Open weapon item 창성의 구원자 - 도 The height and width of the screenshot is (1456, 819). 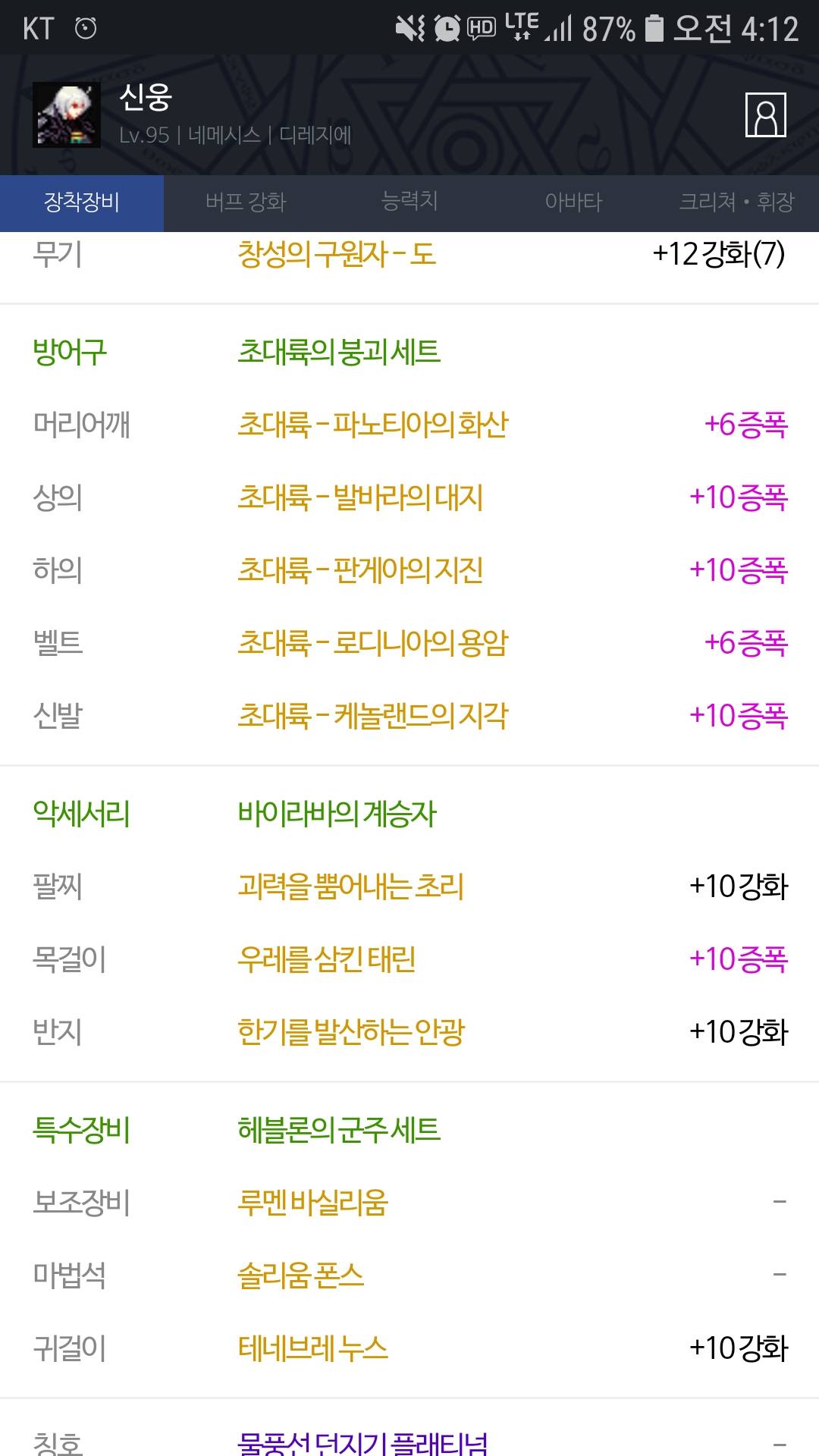click(x=337, y=254)
